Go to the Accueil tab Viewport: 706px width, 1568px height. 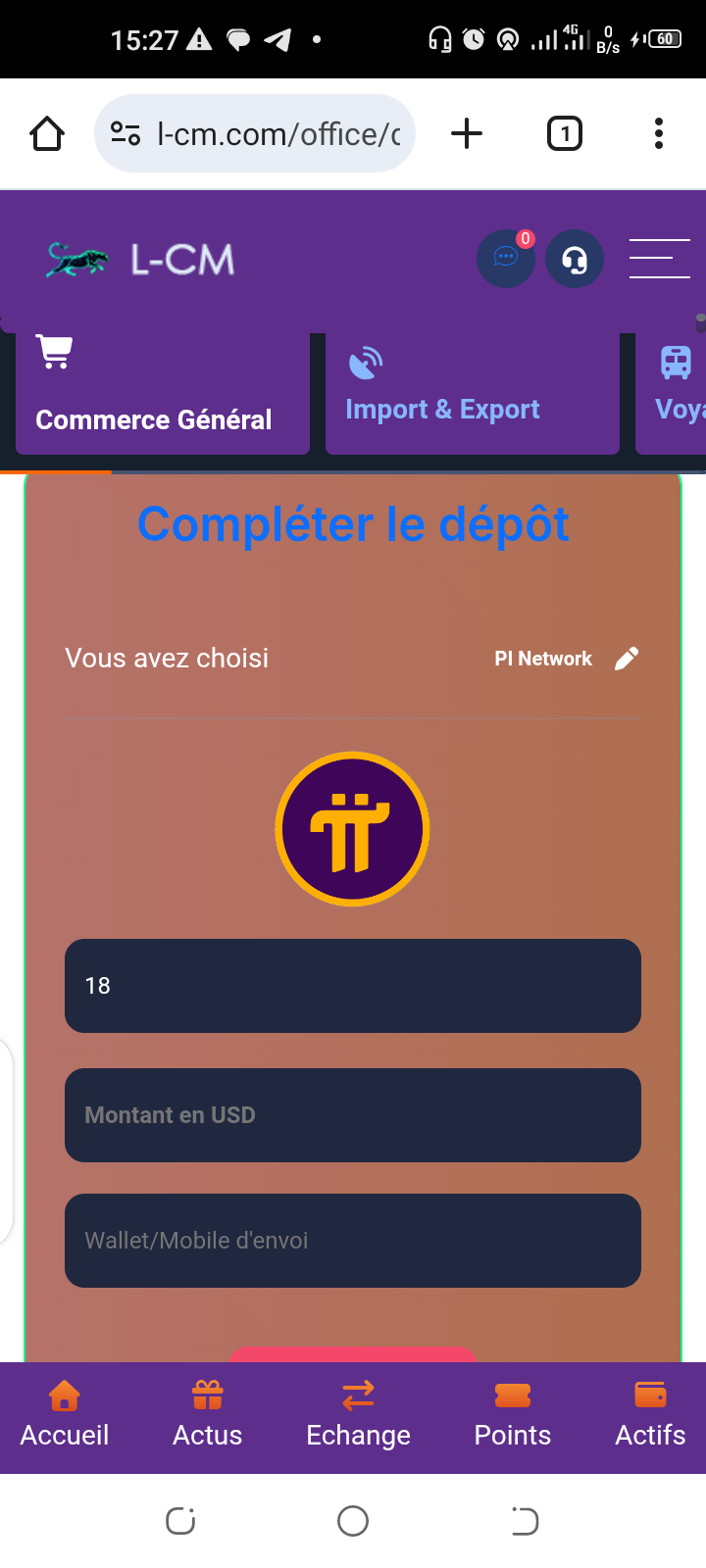click(x=65, y=1415)
